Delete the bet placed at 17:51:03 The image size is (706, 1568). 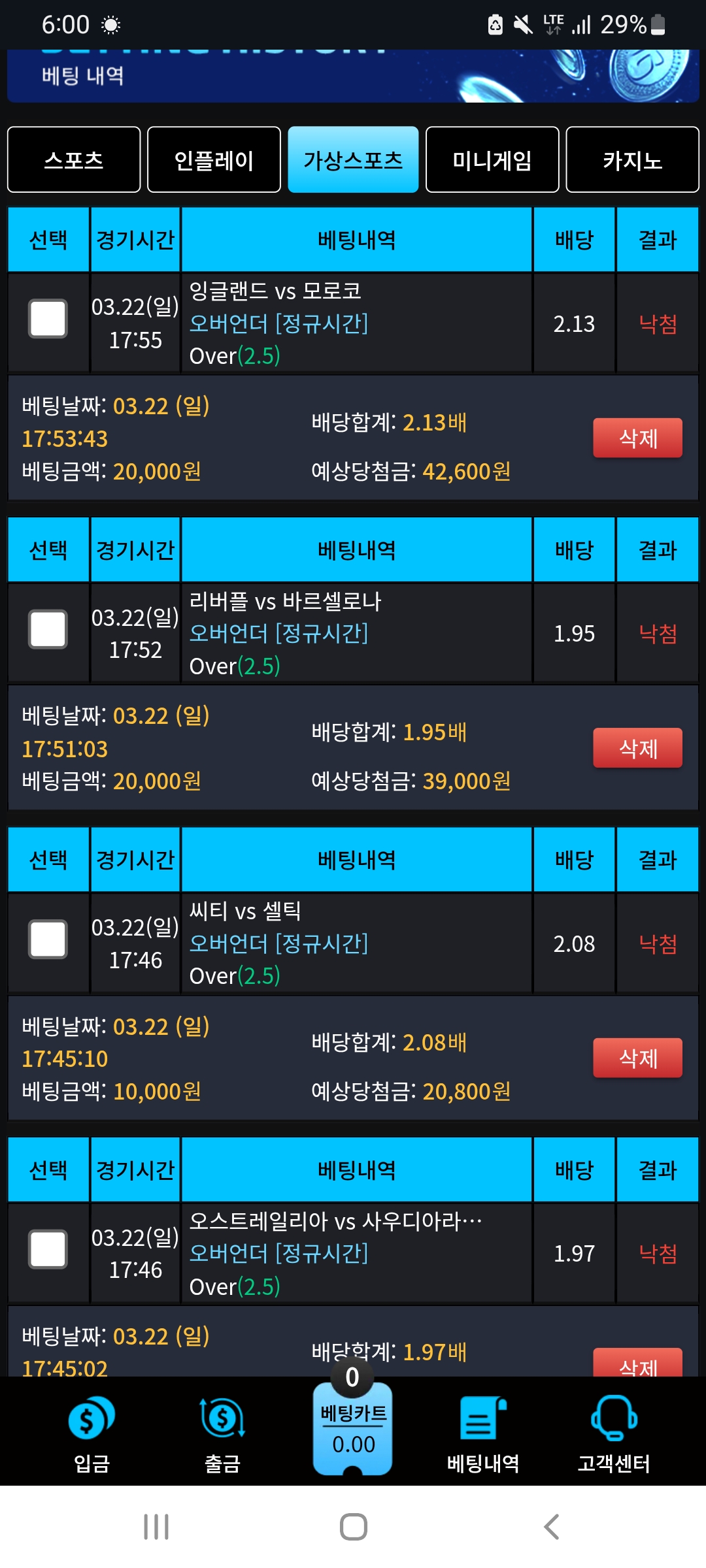tap(637, 748)
